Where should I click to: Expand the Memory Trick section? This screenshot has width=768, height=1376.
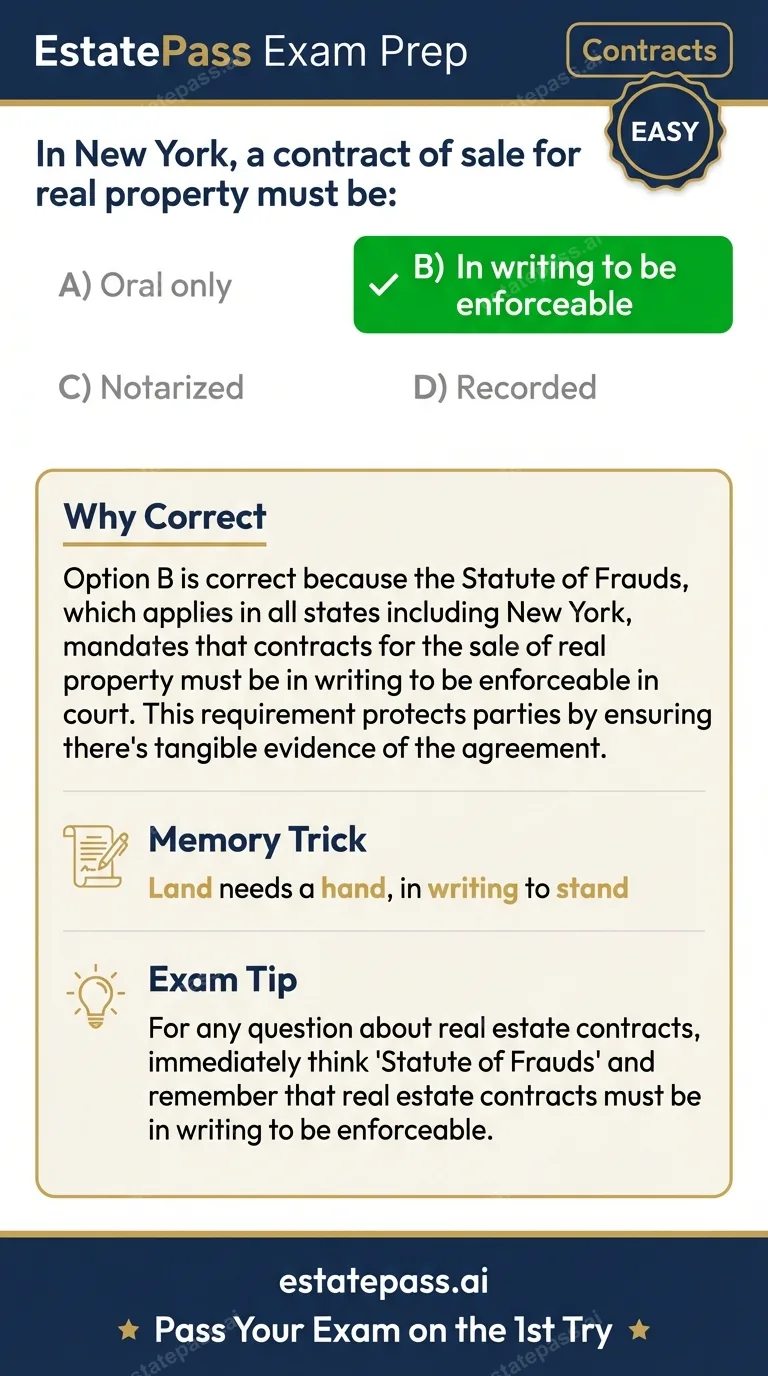(x=257, y=840)
